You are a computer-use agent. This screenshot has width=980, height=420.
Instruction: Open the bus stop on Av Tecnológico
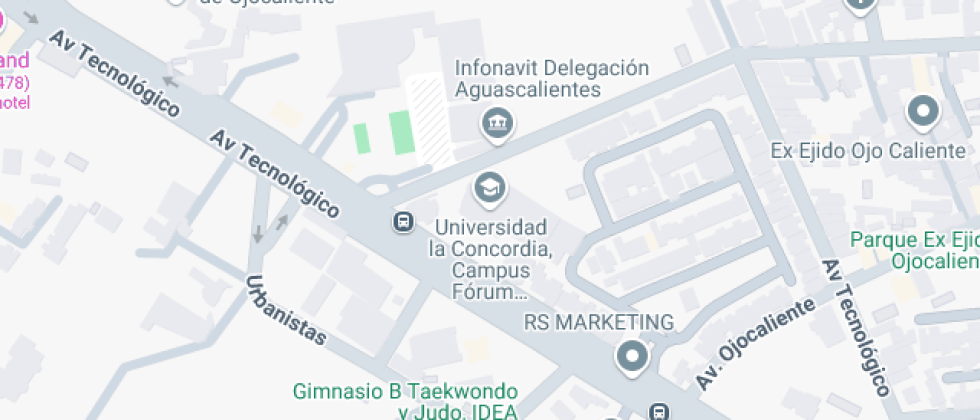(403, 221)
